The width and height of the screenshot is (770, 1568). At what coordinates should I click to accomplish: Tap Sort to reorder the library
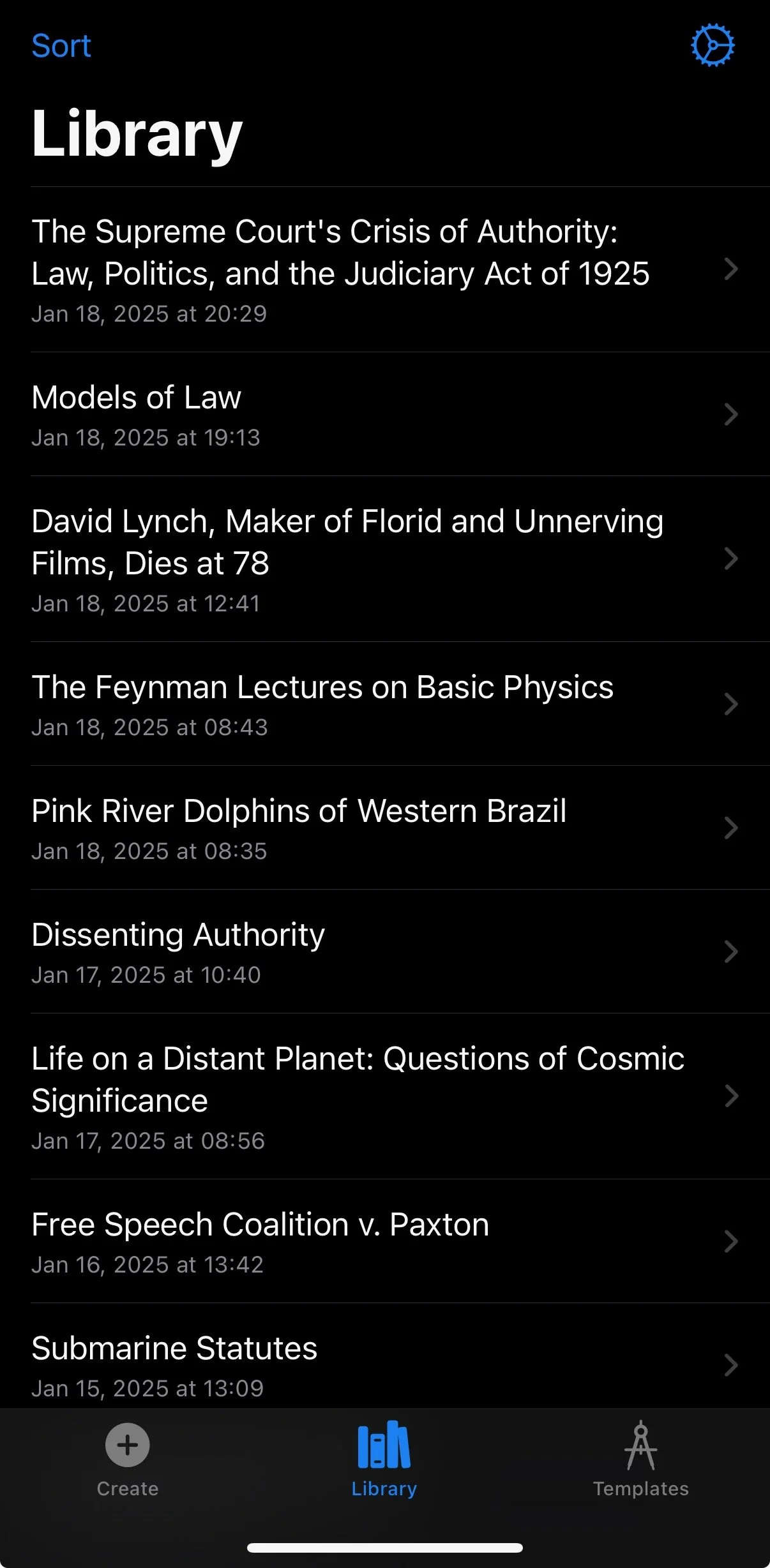61,46
